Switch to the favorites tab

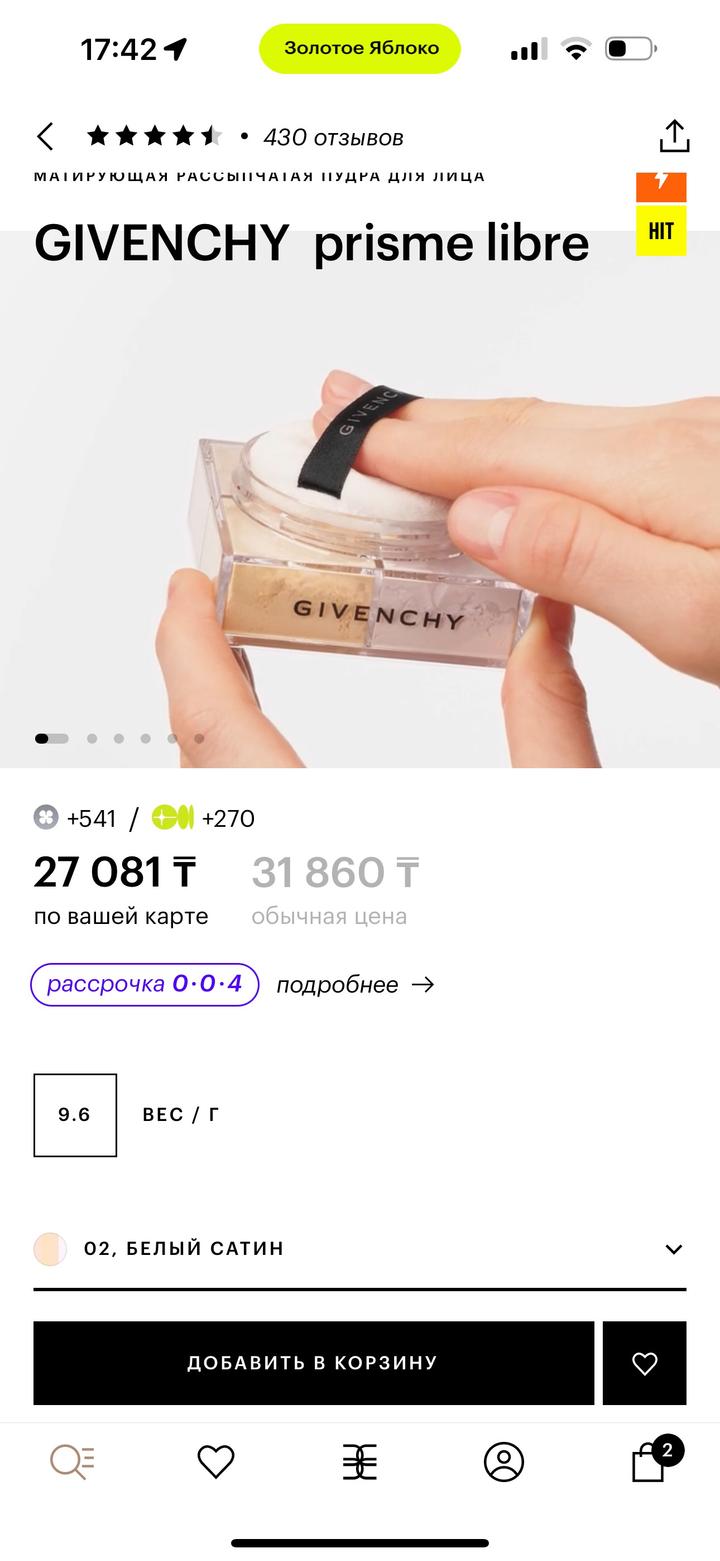[216, 1462]
